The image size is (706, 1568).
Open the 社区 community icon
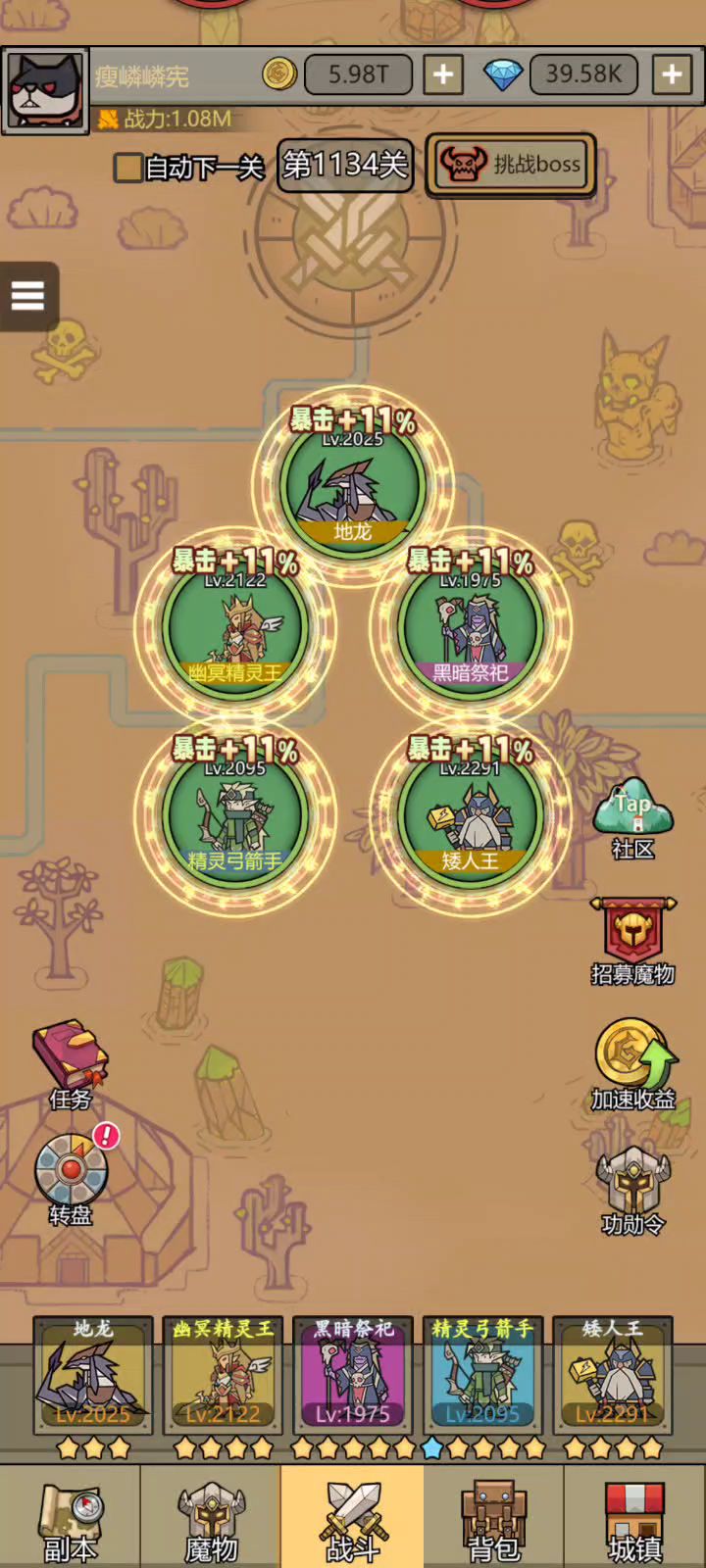(x=632, y=815)
